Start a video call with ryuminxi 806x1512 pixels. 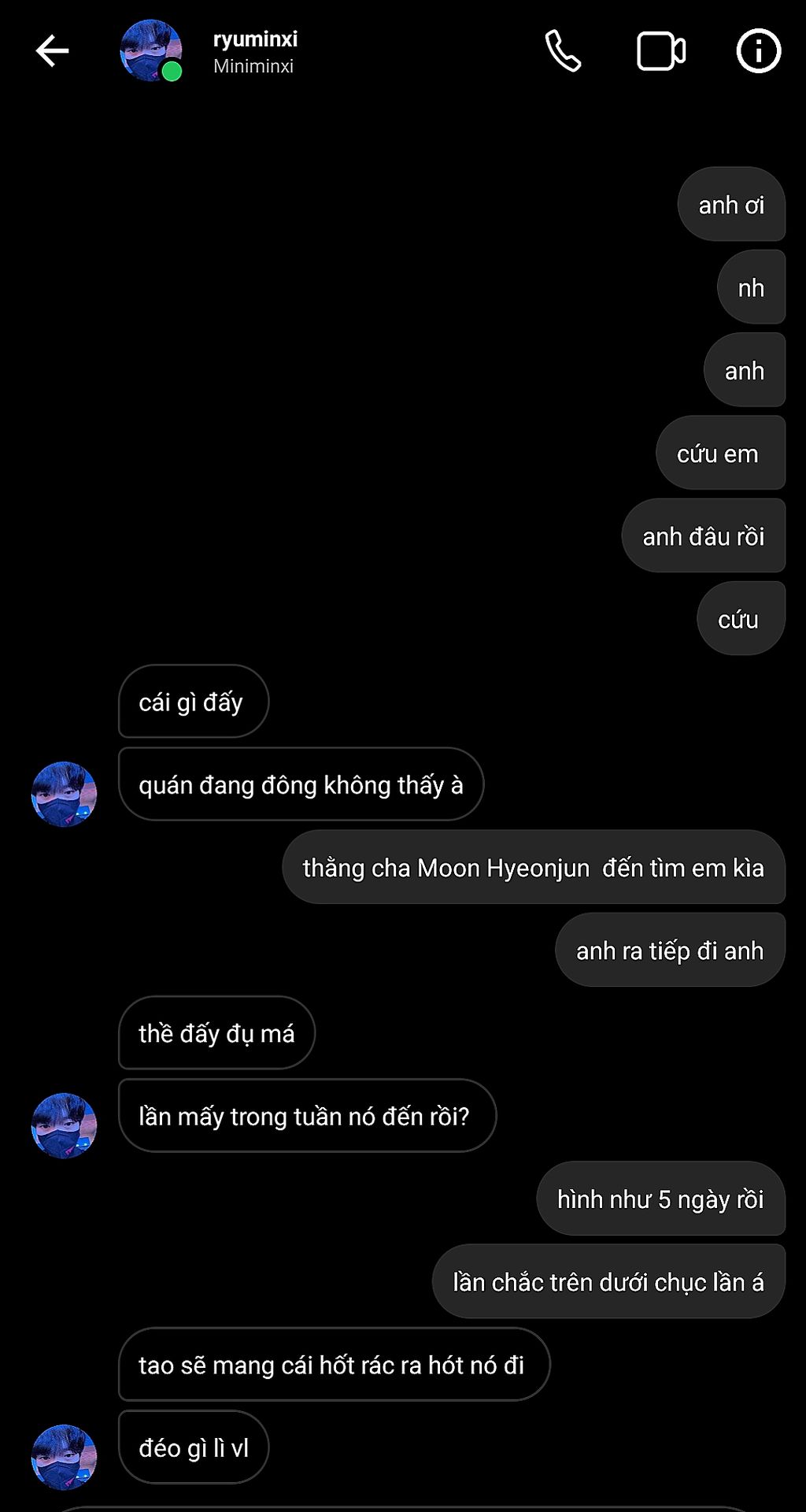(x=660, y=51)
